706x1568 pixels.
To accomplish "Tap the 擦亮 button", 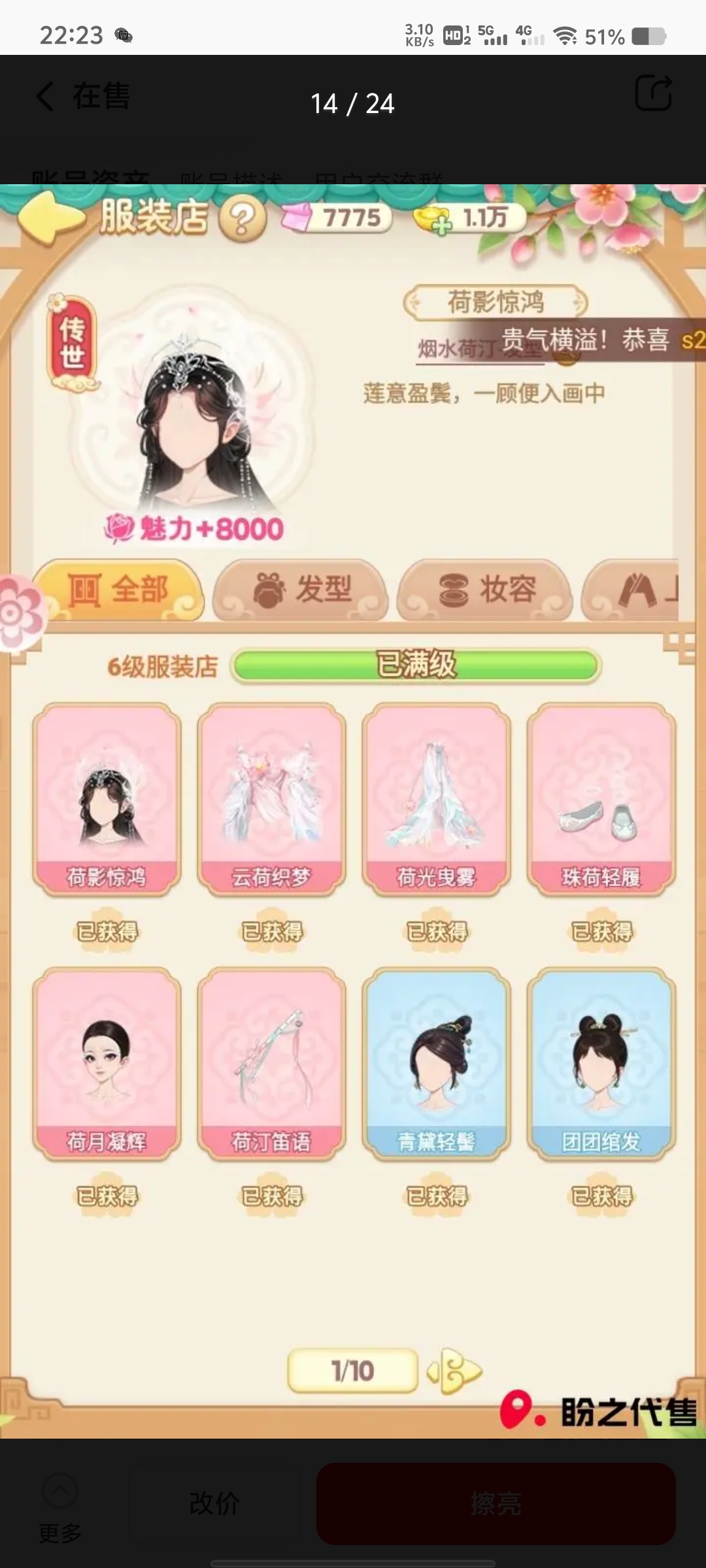I will (x=496, y=1504).
